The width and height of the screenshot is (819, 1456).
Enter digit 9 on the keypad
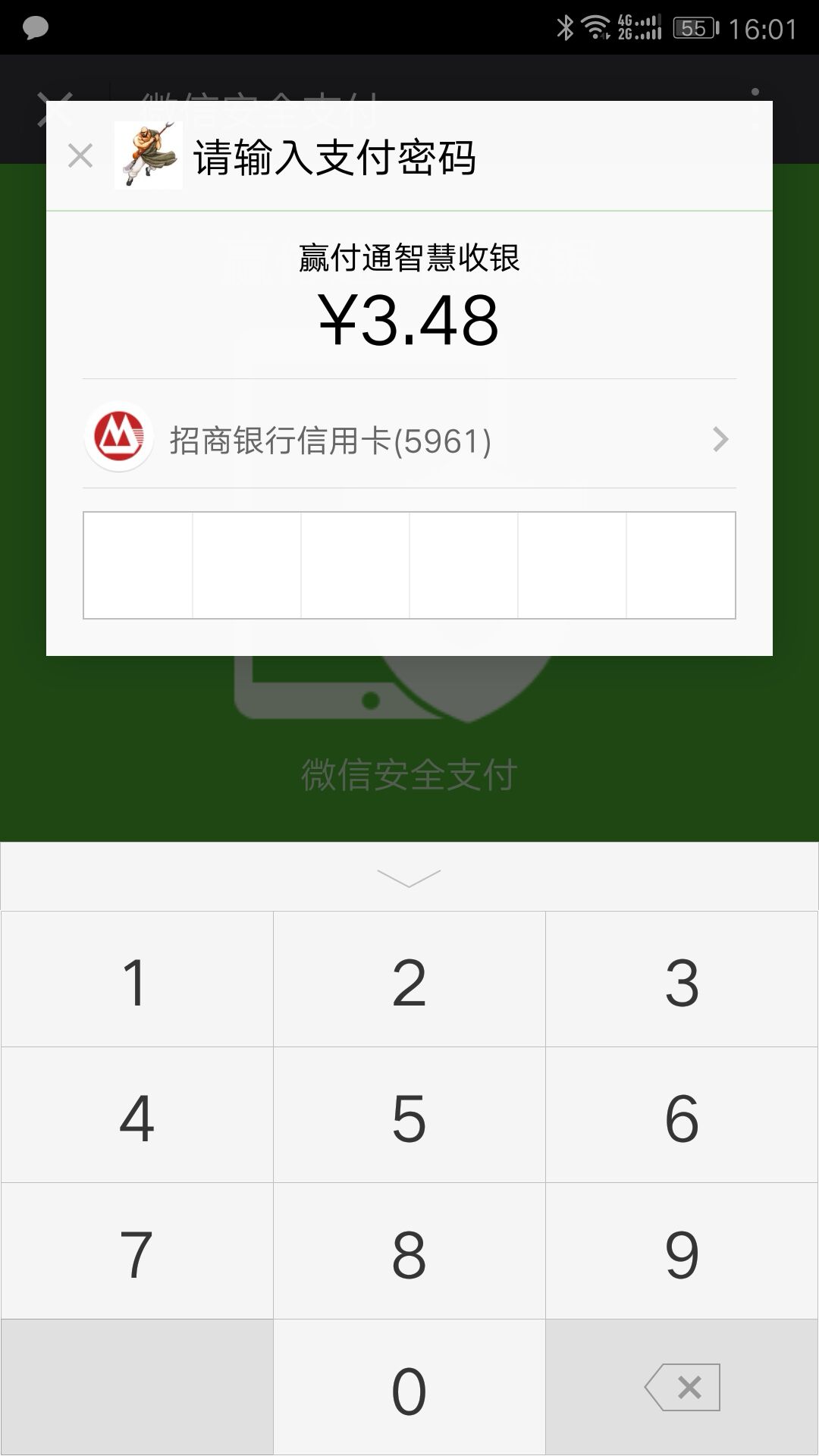point(681,1253)
